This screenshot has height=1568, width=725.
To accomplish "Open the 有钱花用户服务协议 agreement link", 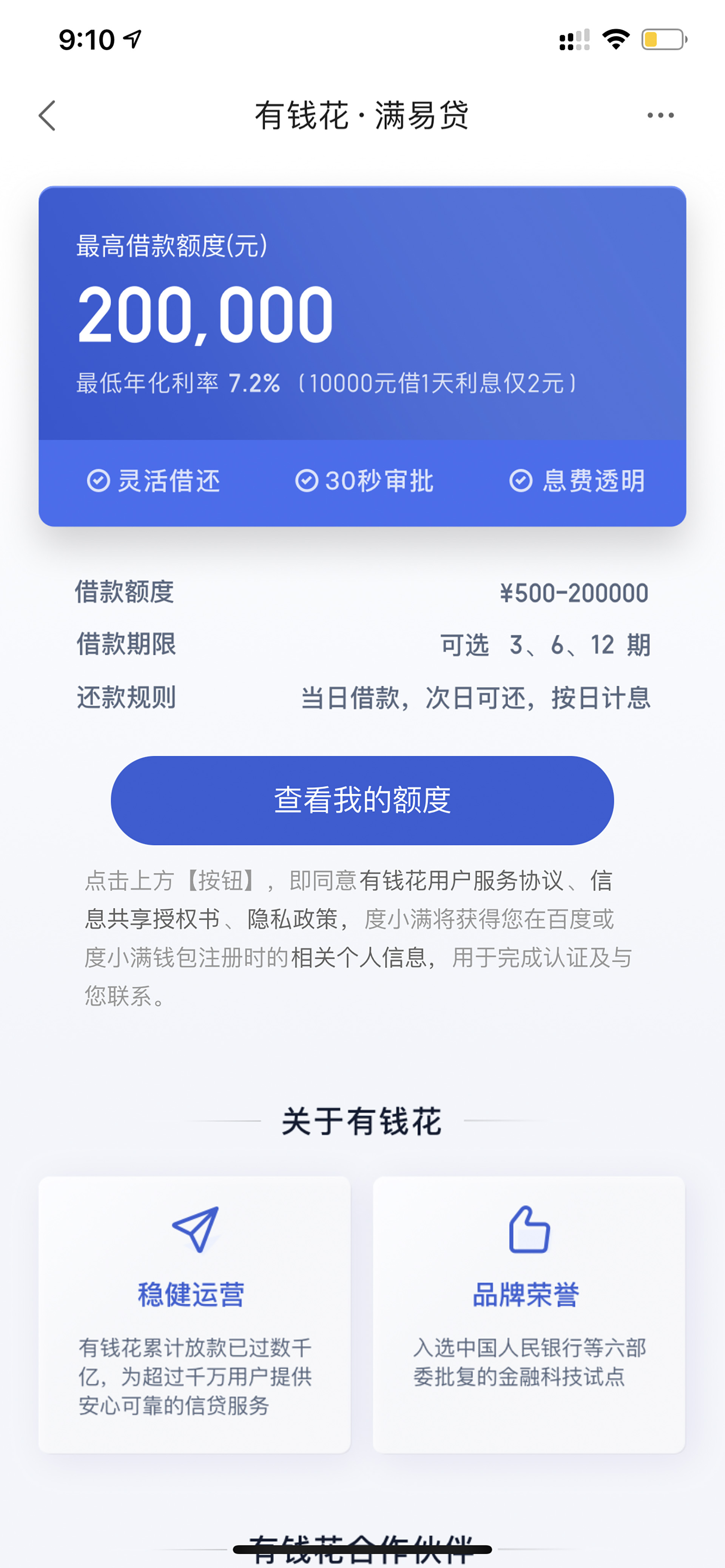I will click(461, 880).
